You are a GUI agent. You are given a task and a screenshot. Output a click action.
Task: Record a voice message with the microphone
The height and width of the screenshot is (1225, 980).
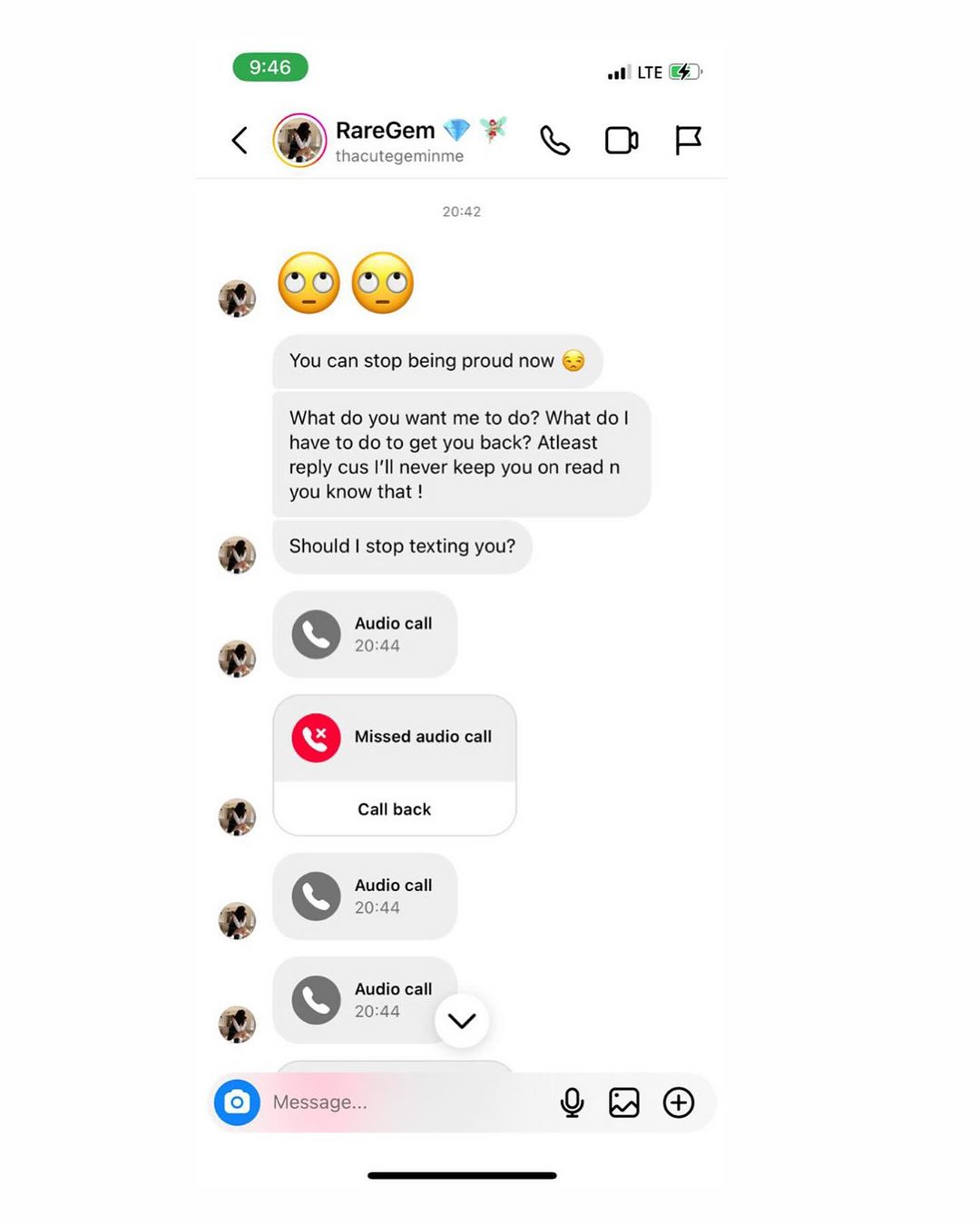tap(572, 1102)
